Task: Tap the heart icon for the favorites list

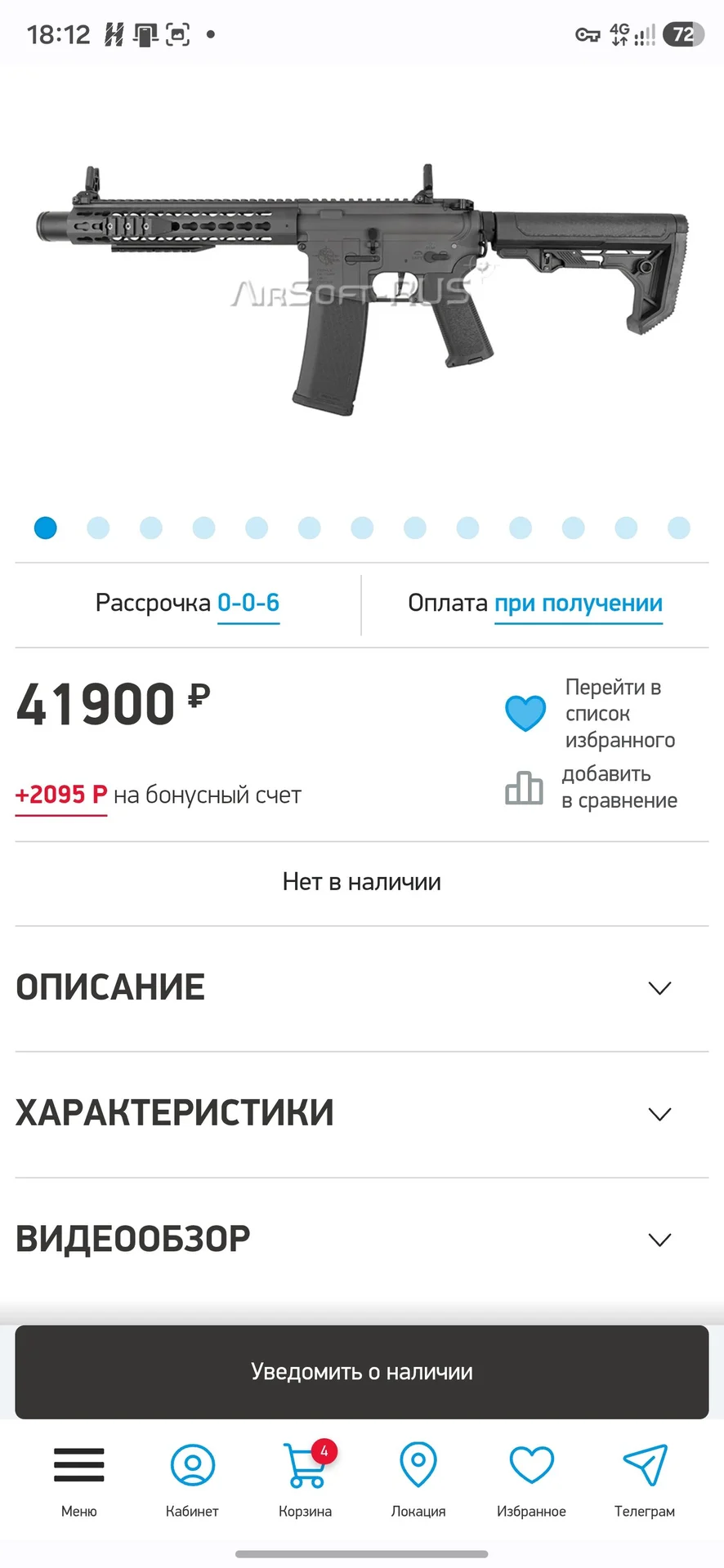Action: (525, 713)
